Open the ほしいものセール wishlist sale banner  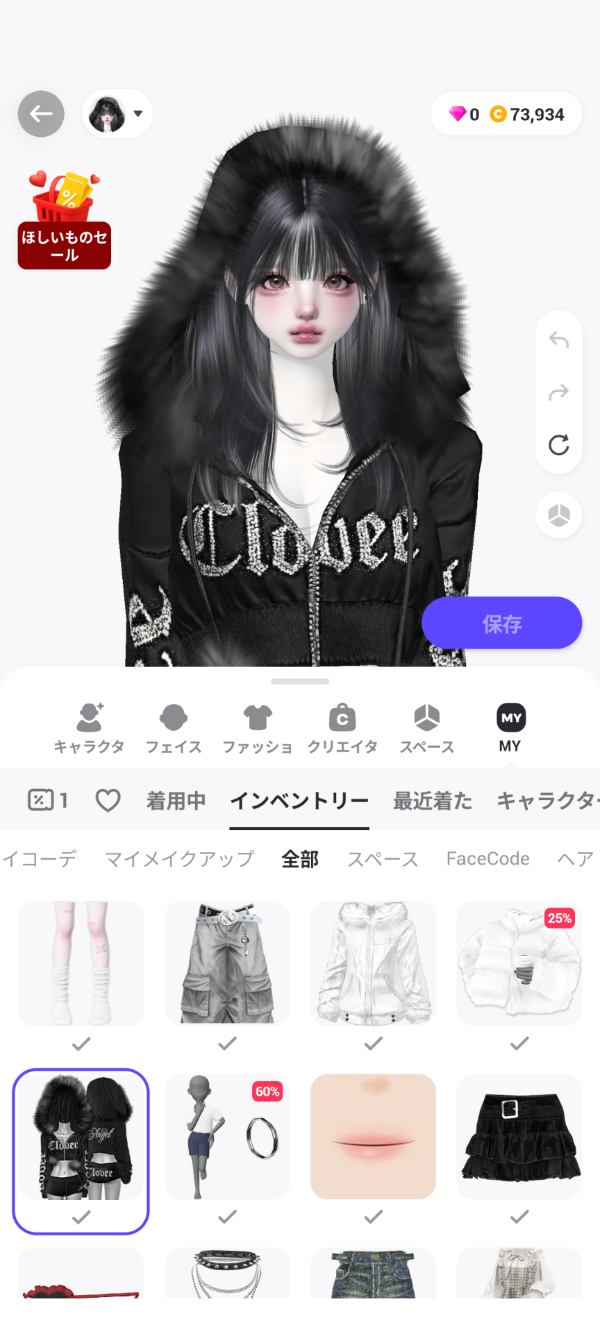pos(64,219)
